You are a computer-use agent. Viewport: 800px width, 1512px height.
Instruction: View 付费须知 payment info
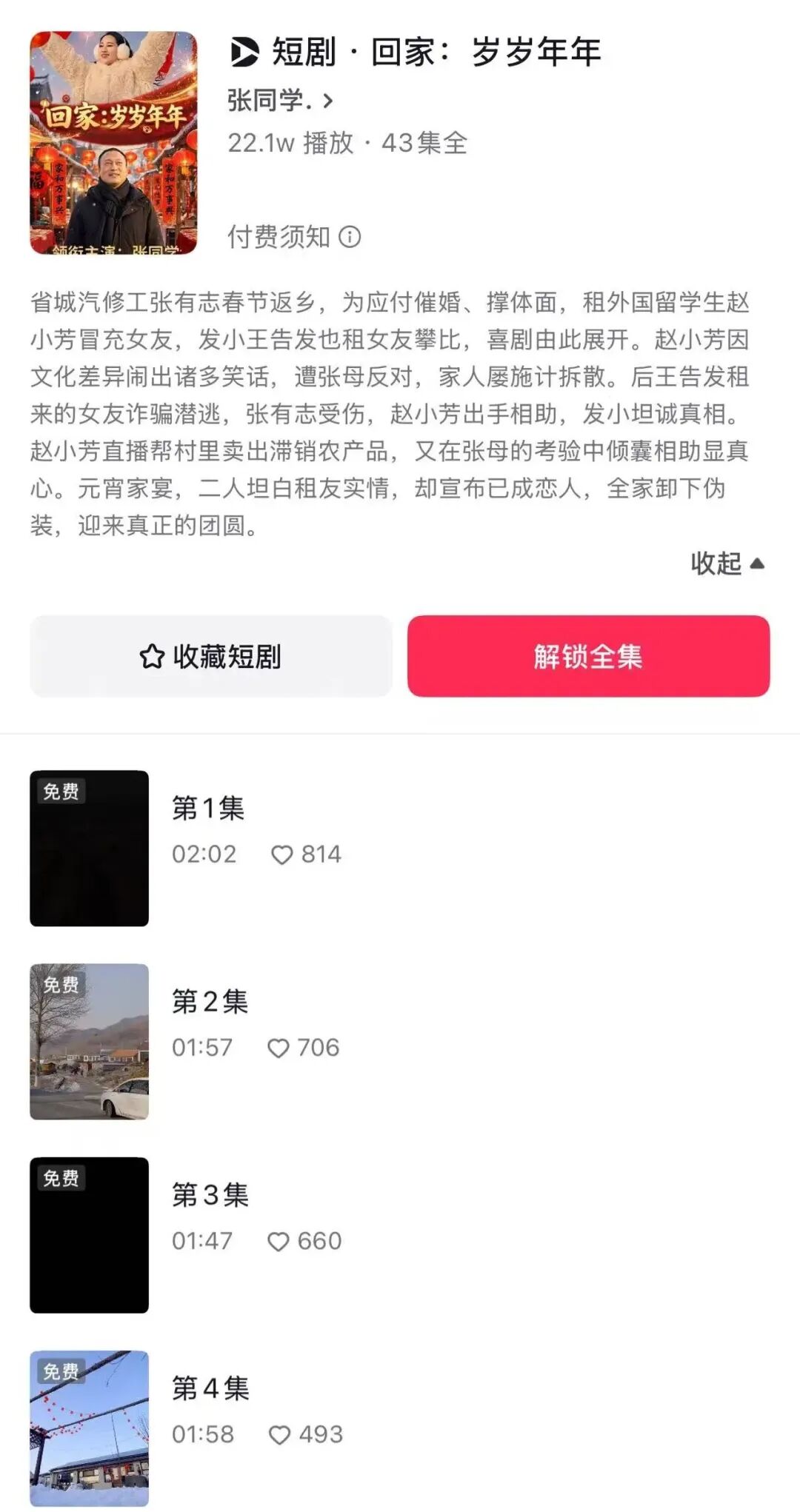293,237
